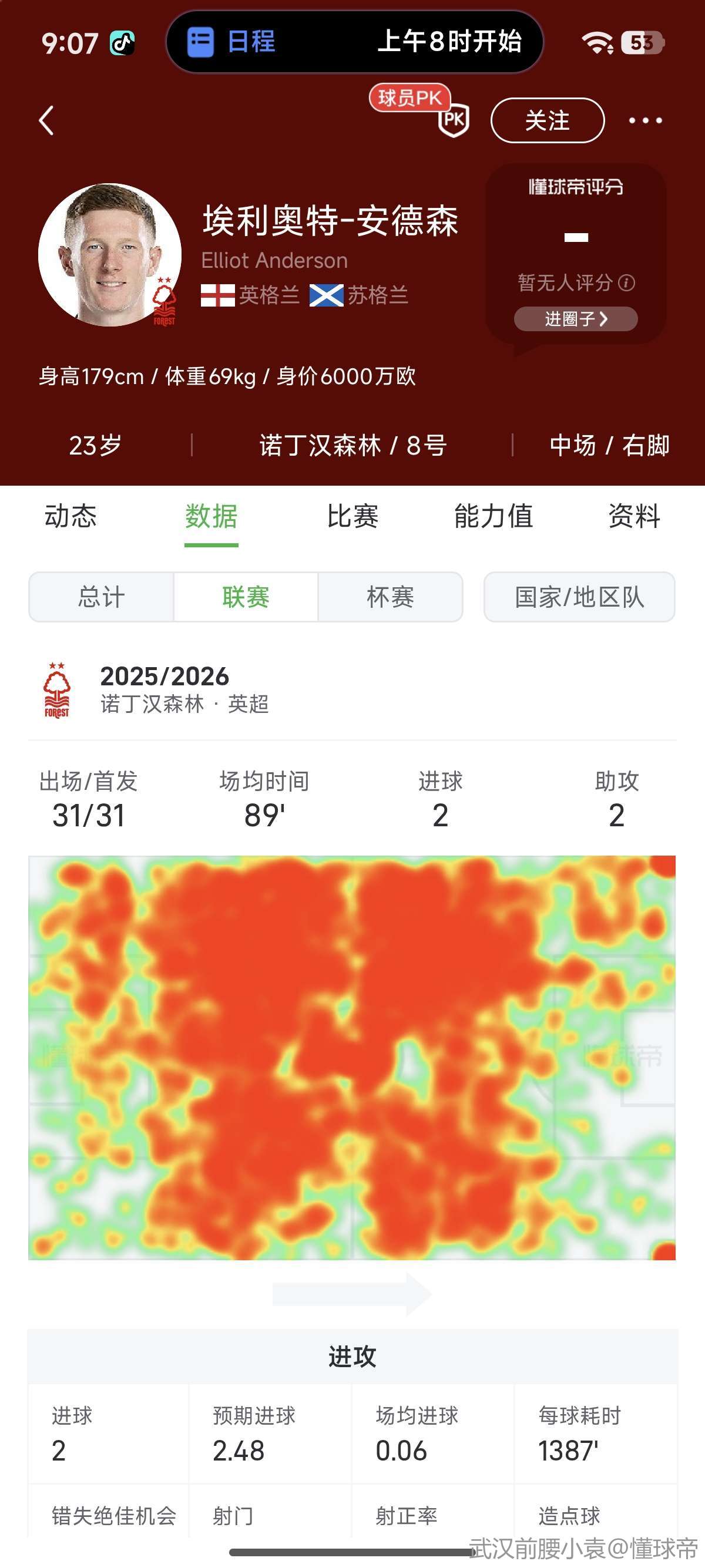Open the 日程 schedule live activity pill
705x1568 pixels.
point(354,42)
